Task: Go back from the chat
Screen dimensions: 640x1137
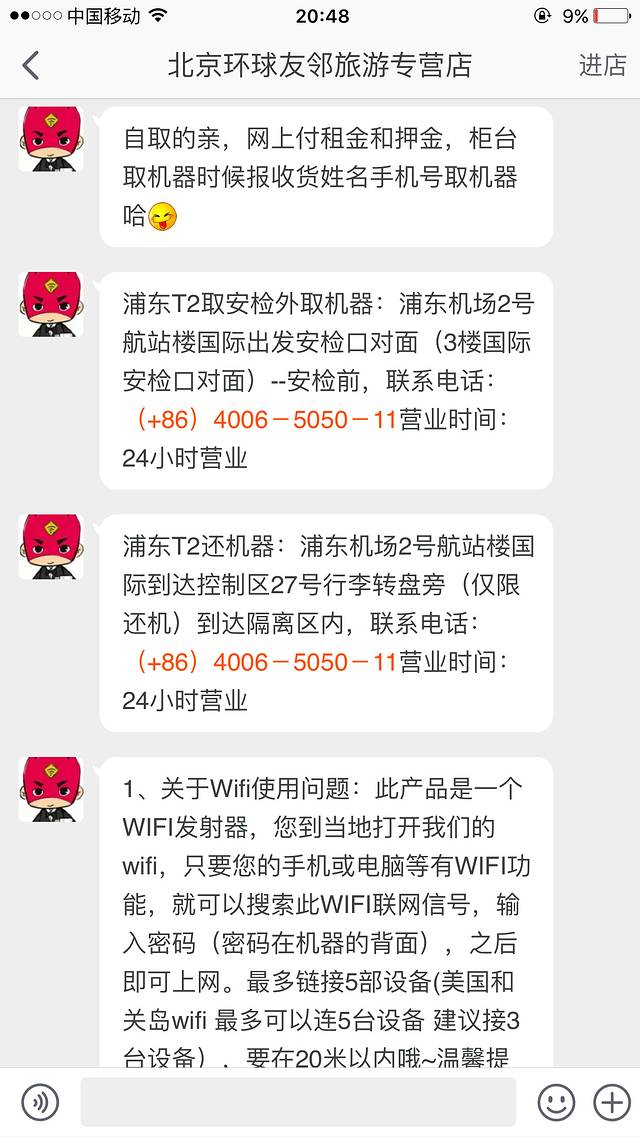Action: [x=31, y=66]
